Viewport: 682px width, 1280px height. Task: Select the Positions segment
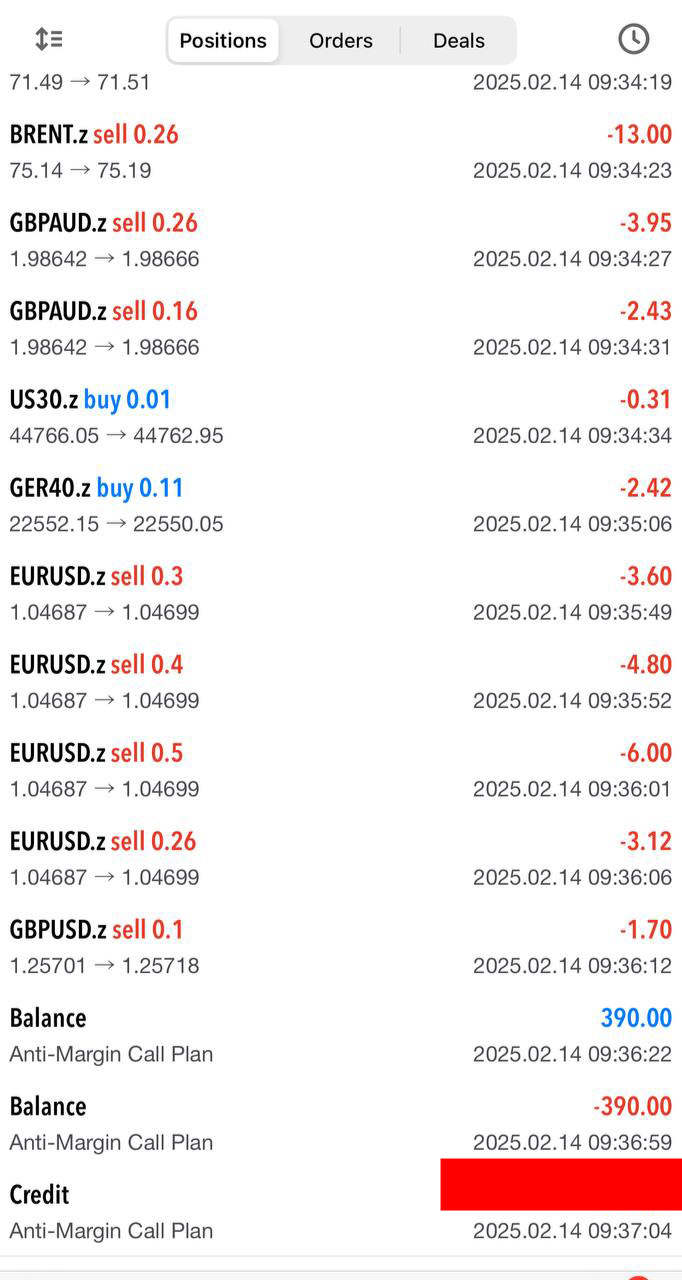(223, 40)
